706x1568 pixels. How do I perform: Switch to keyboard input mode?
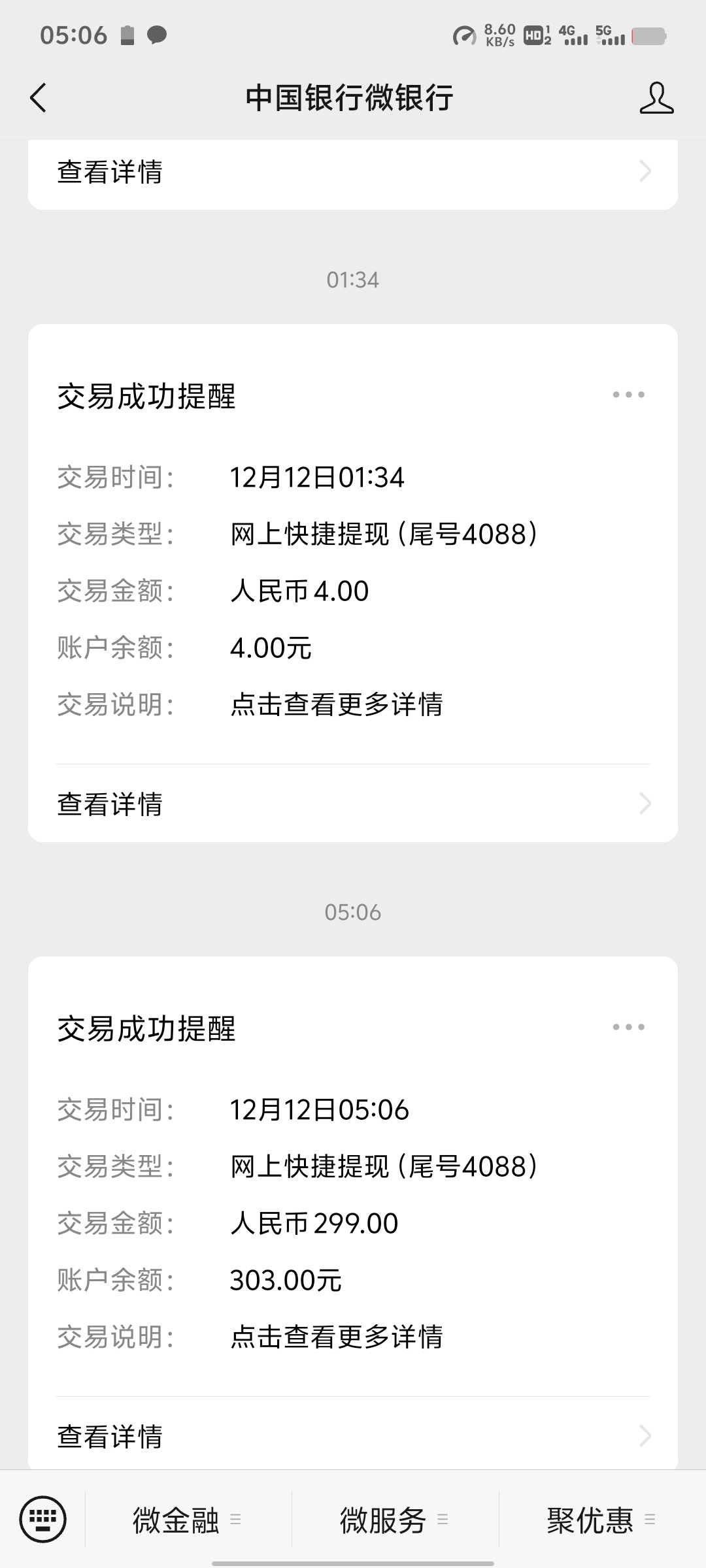(x=43, y=1519)
